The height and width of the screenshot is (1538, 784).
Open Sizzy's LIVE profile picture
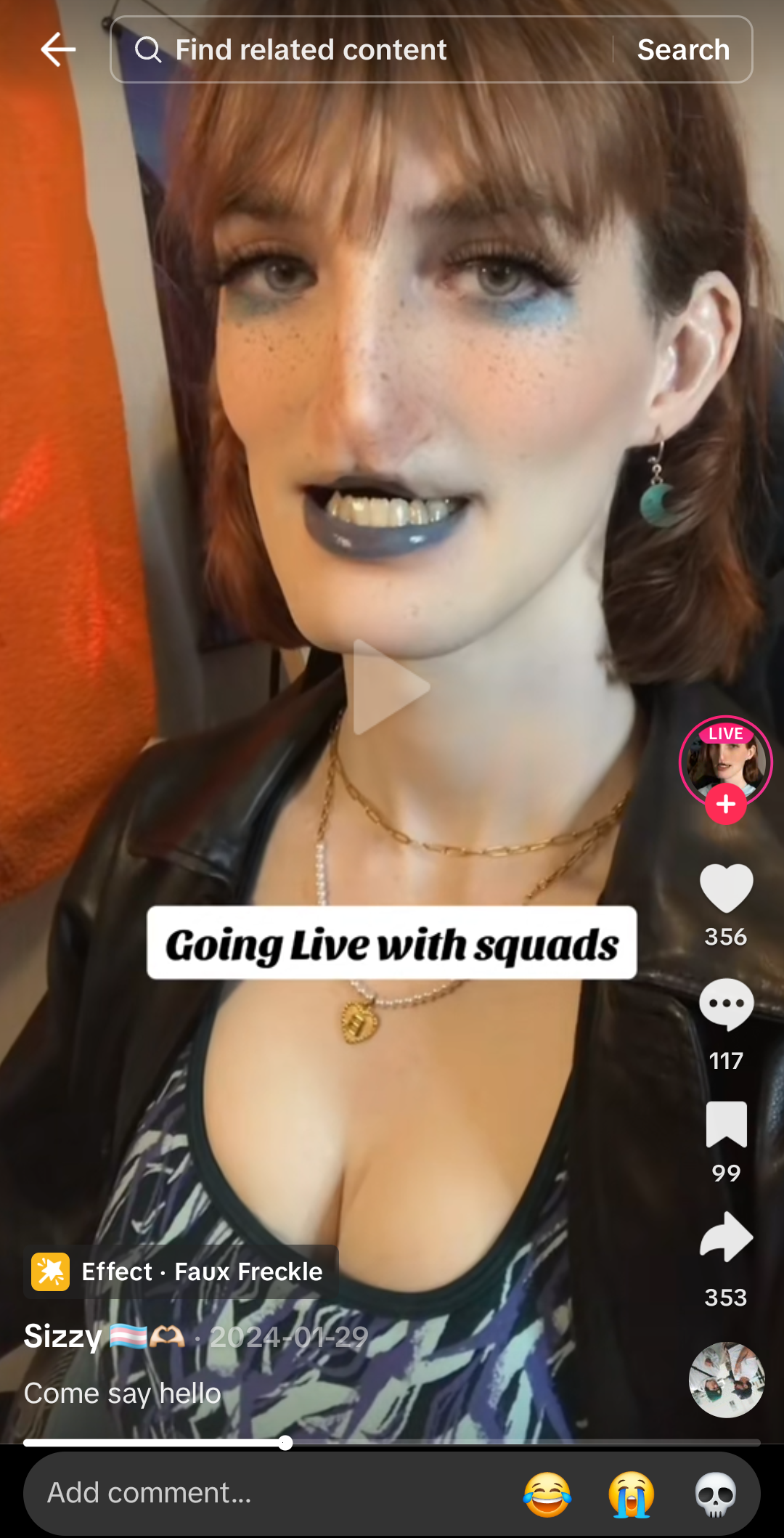[x=725, y=760]
